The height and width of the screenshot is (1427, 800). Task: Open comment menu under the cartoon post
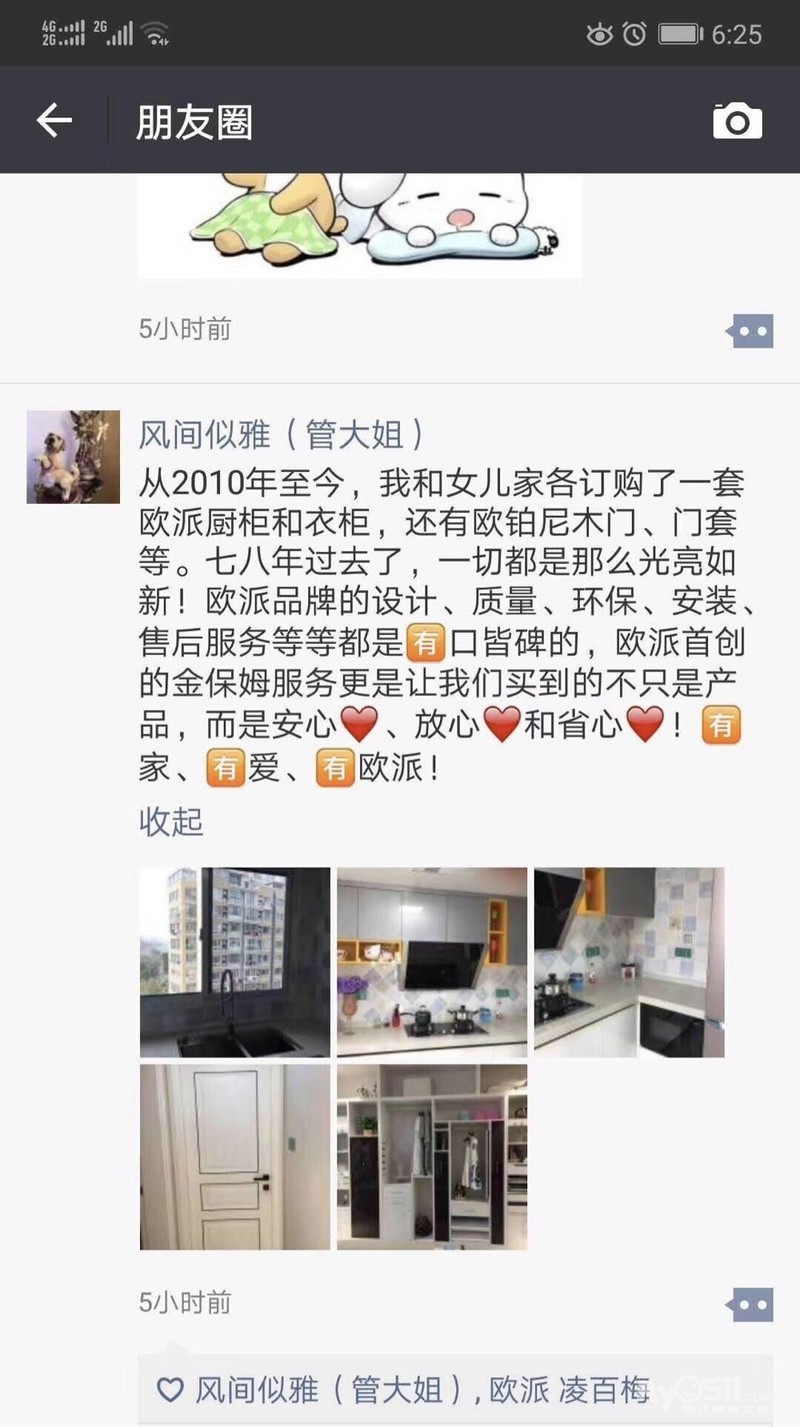(751, 330)
